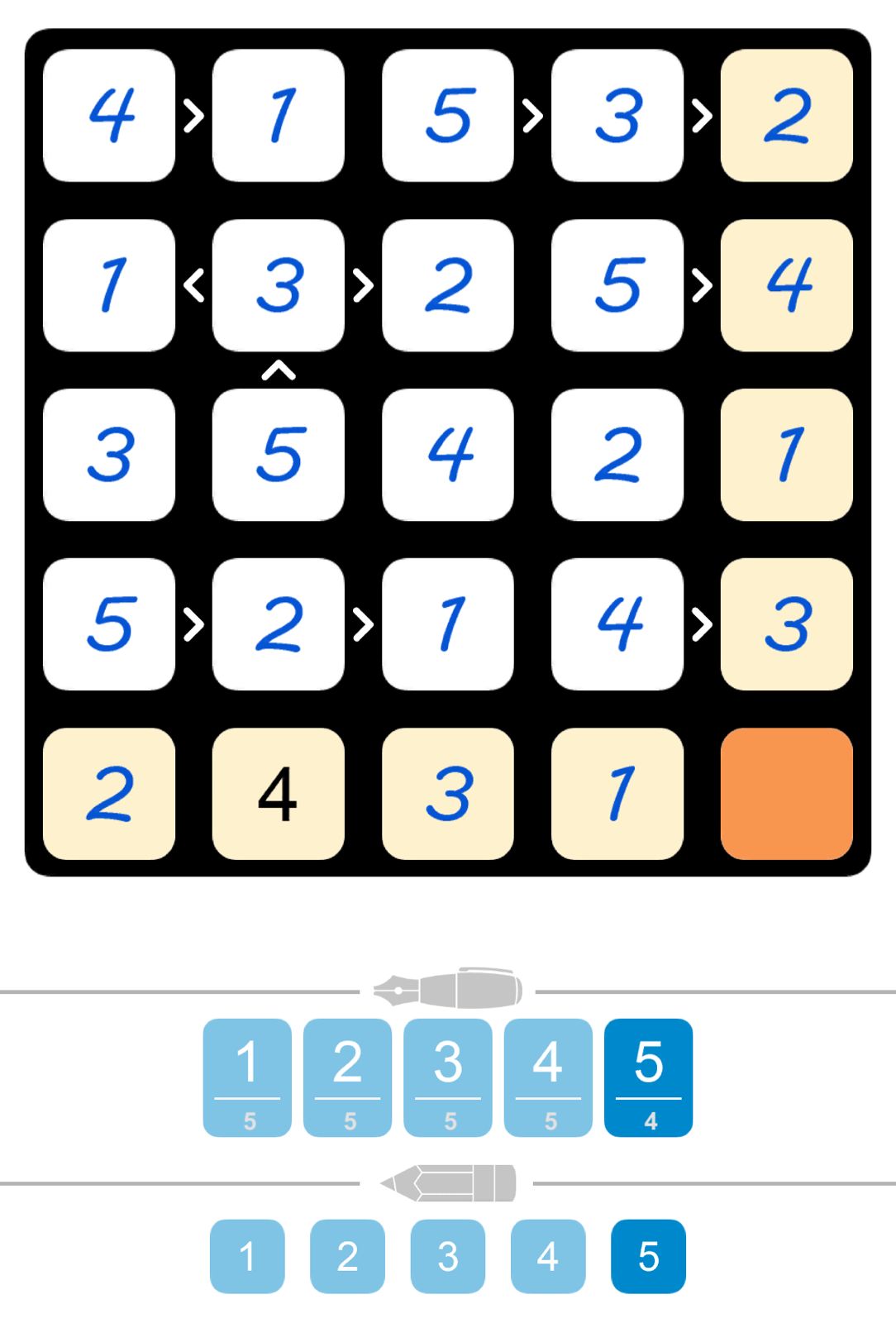896x1323 pixels.
Task: Mark 3 as a pencil note
Action: click(447, 1255)
